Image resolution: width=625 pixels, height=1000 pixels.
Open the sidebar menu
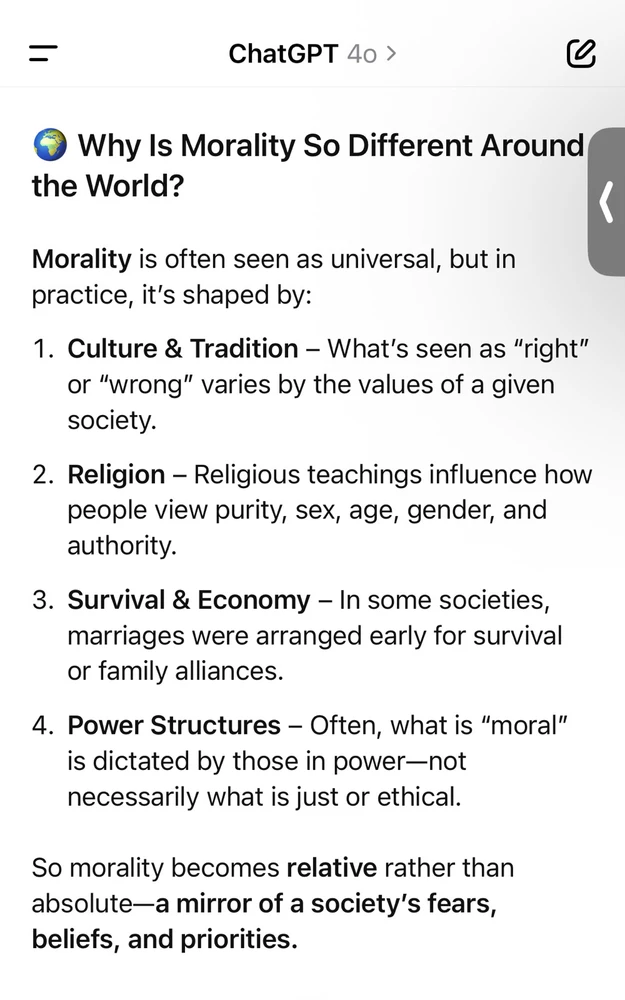(x=43, y=53)
